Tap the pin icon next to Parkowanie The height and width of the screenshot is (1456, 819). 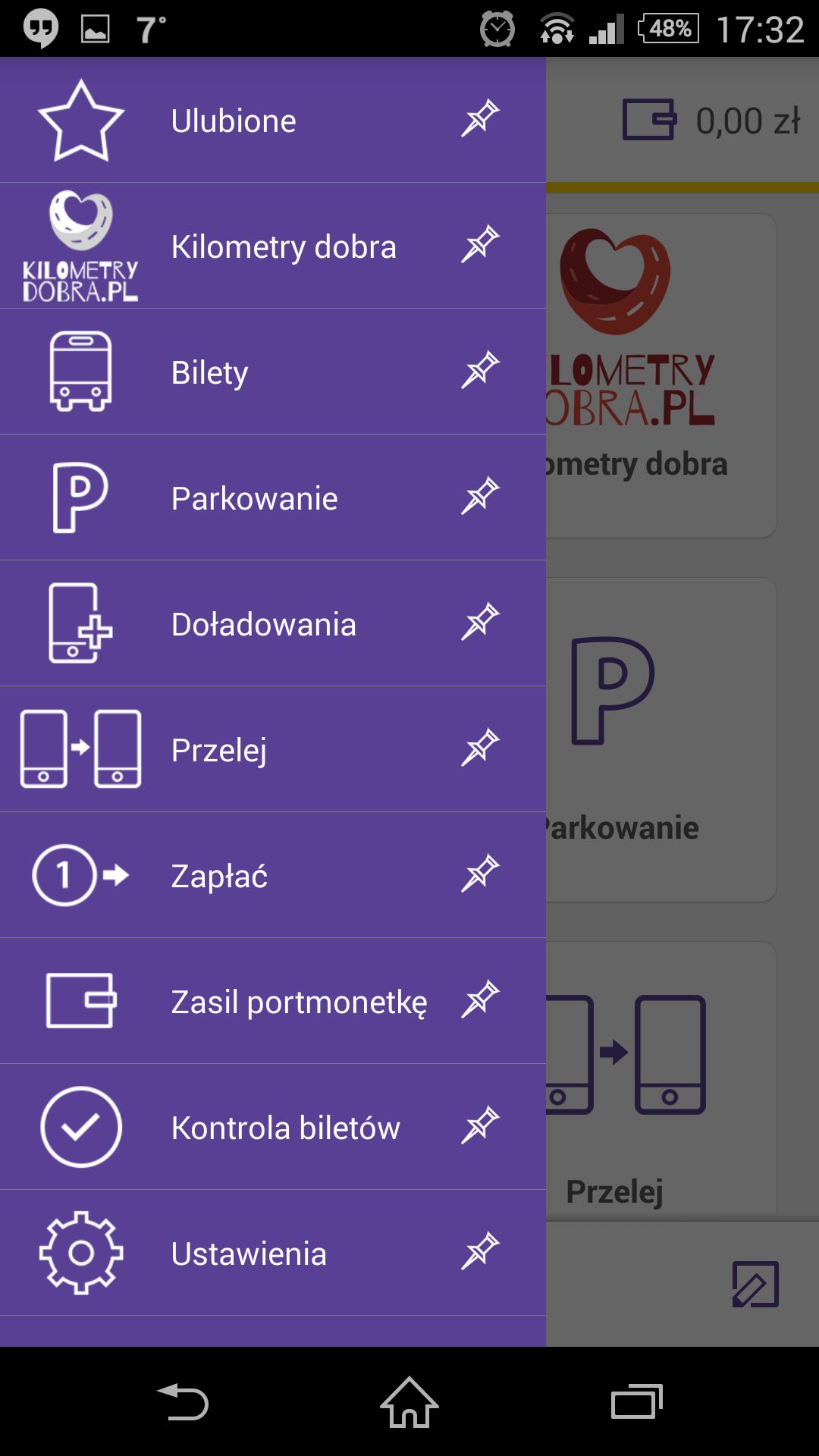tap(481, 496)
